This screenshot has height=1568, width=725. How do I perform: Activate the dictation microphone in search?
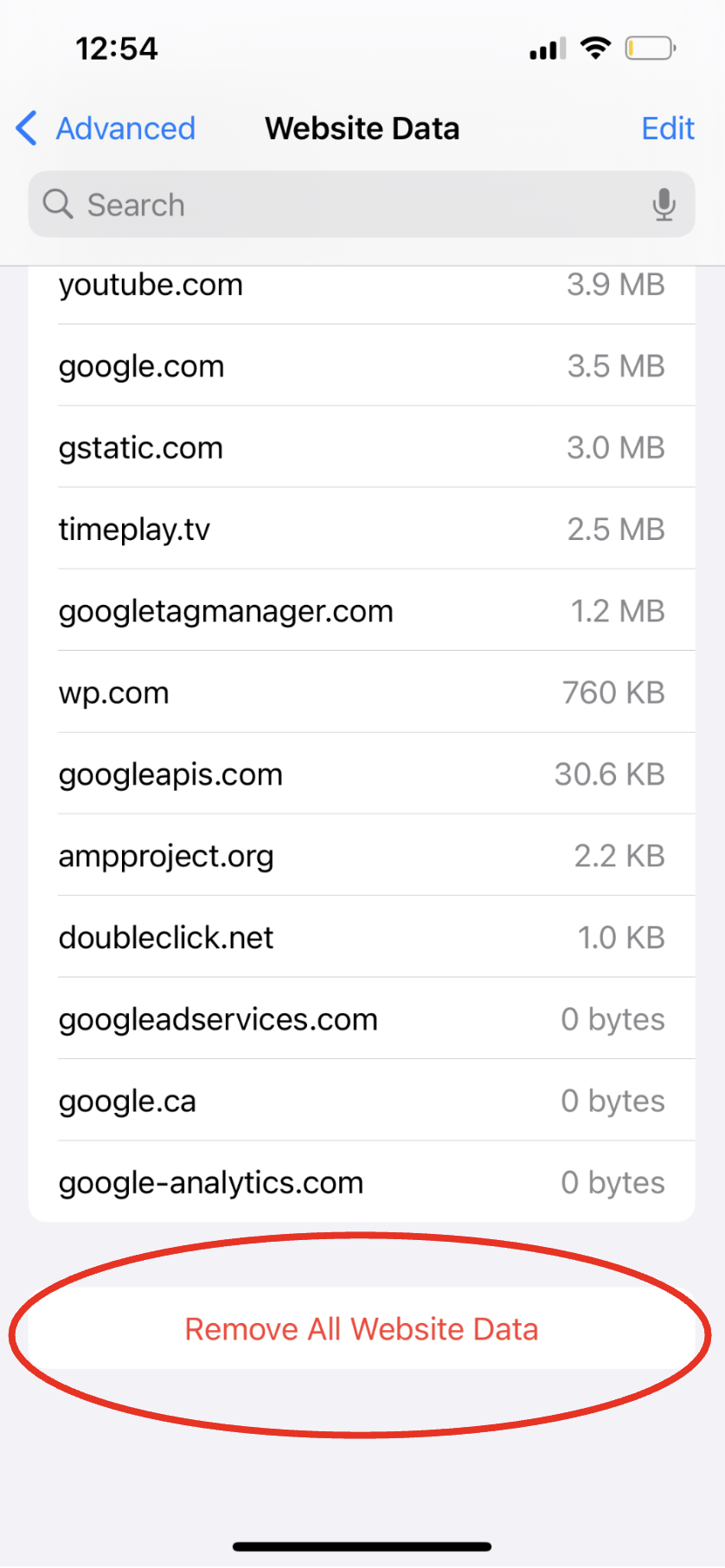pyautogui.click(x=664, y=205)
